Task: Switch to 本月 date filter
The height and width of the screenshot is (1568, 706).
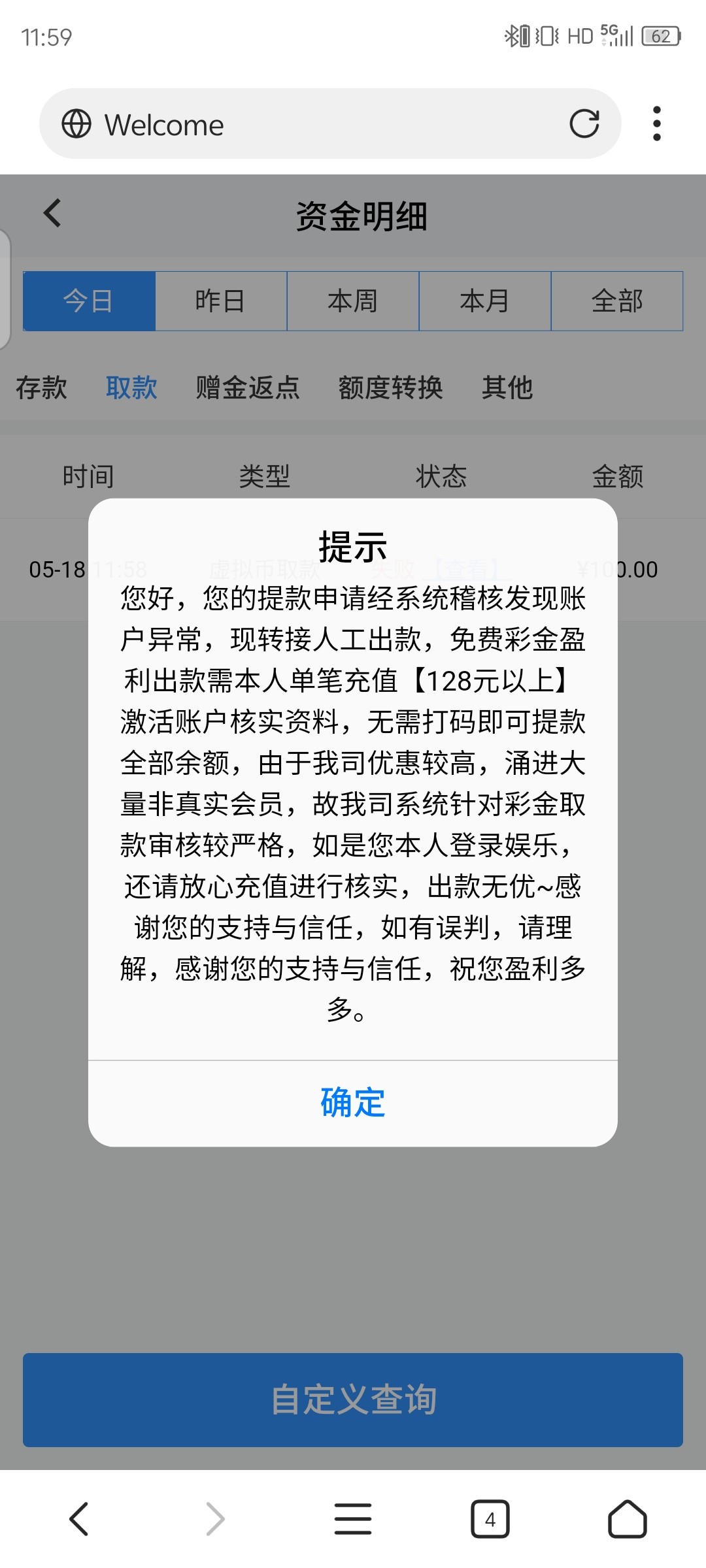Action: [x=485, y=301]
